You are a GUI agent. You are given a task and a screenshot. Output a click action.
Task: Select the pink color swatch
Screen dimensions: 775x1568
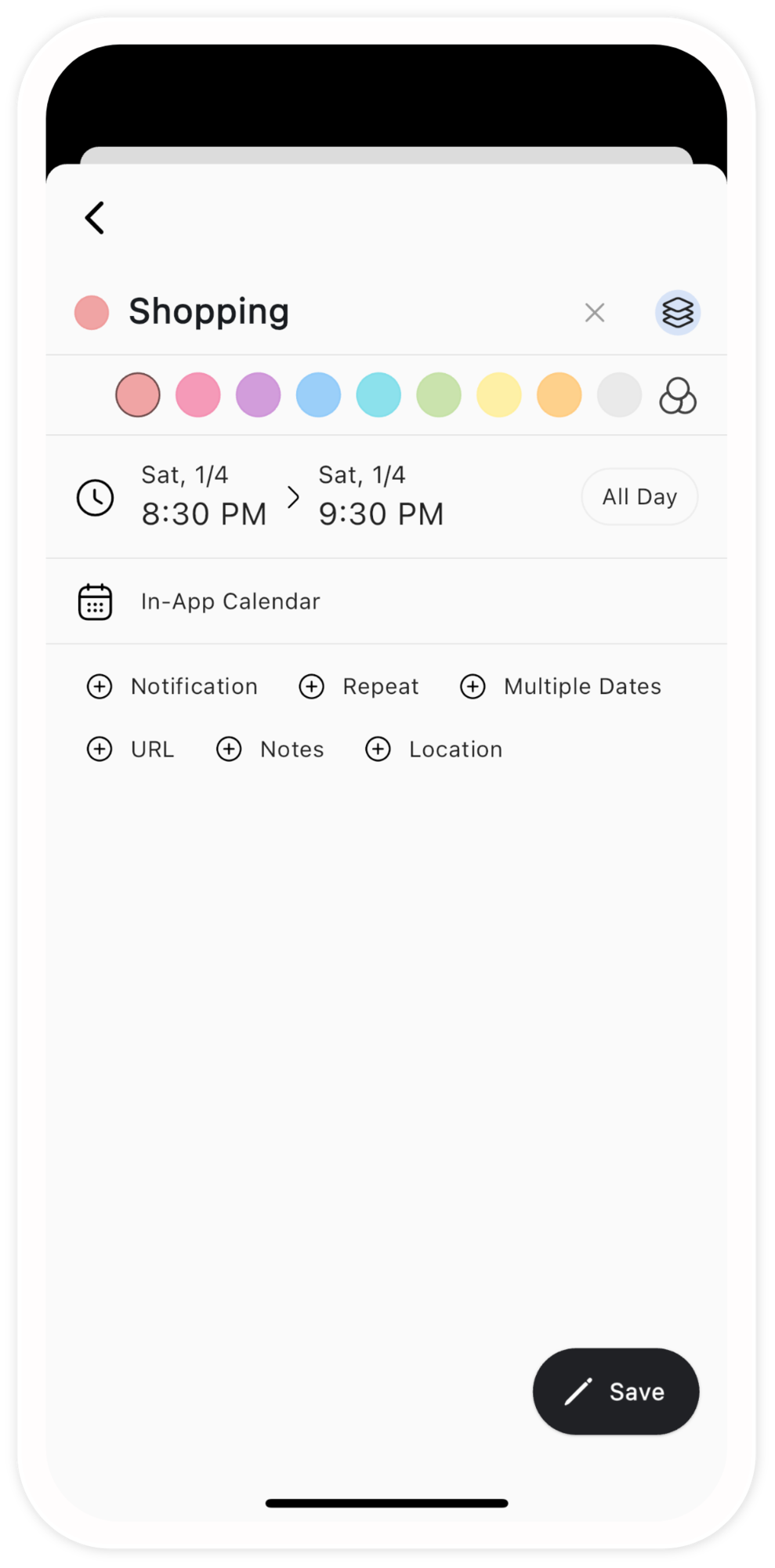198,394
